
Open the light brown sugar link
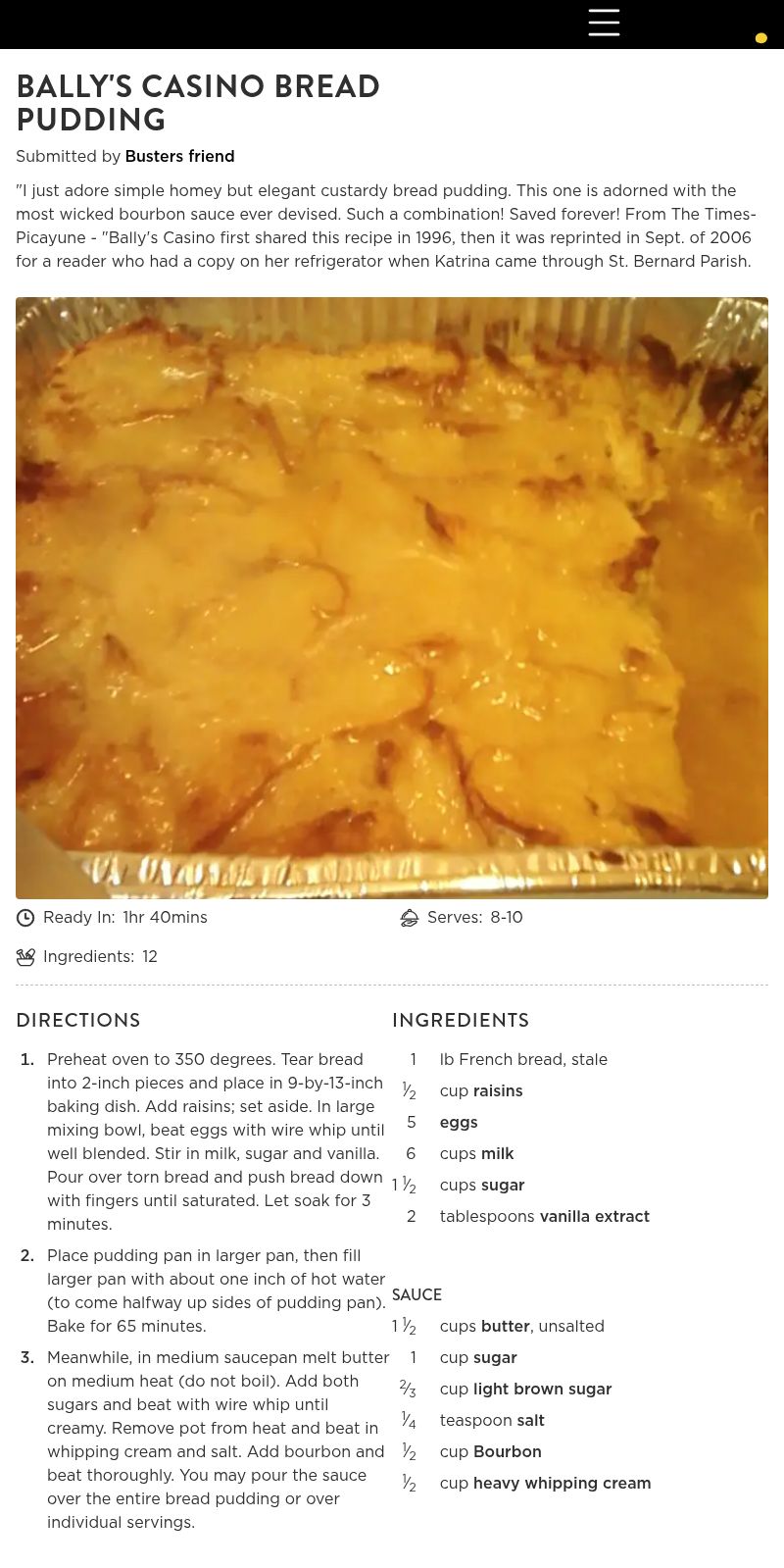click(x=542, y=1389)
